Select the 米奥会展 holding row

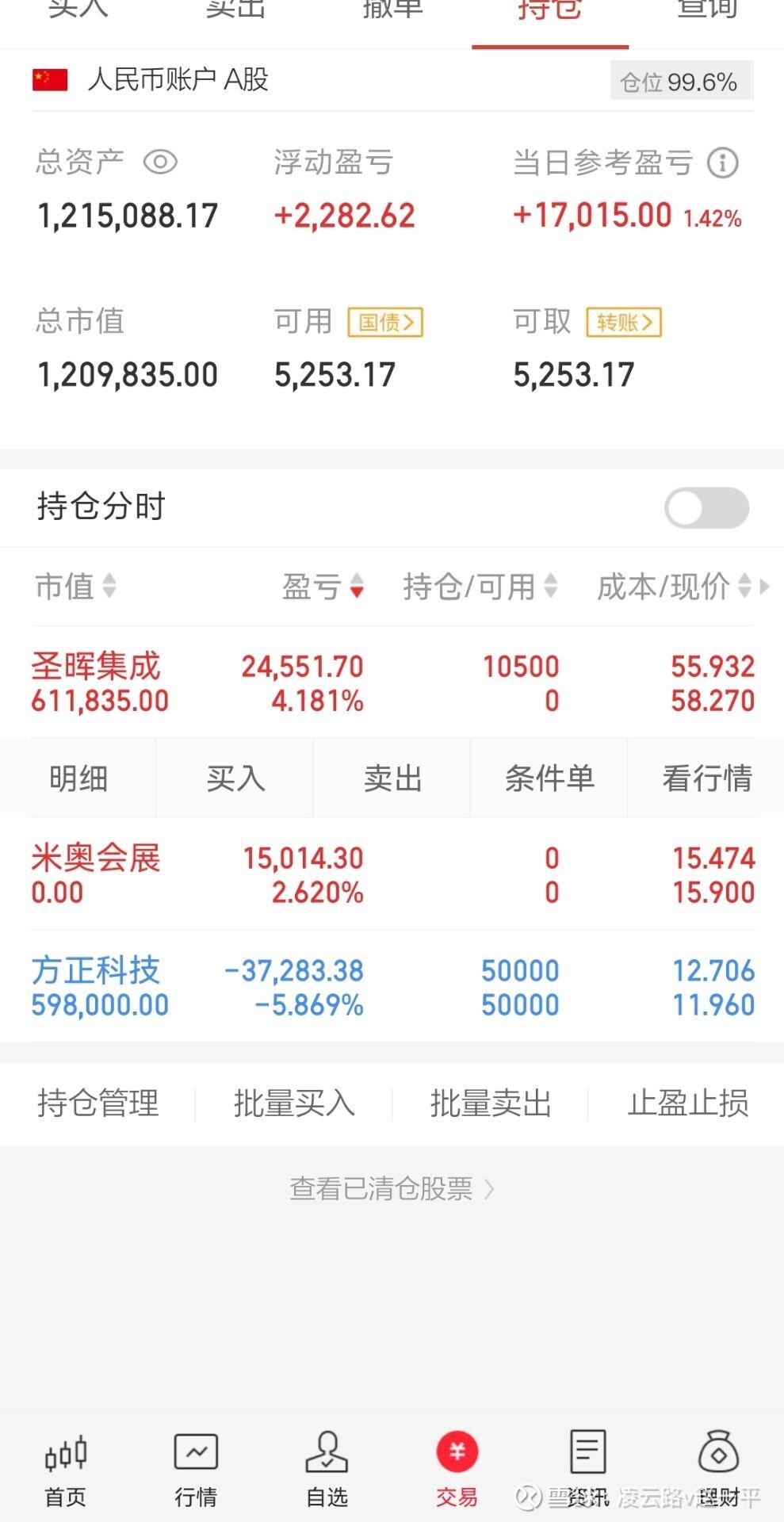click(x=392, y=875)
